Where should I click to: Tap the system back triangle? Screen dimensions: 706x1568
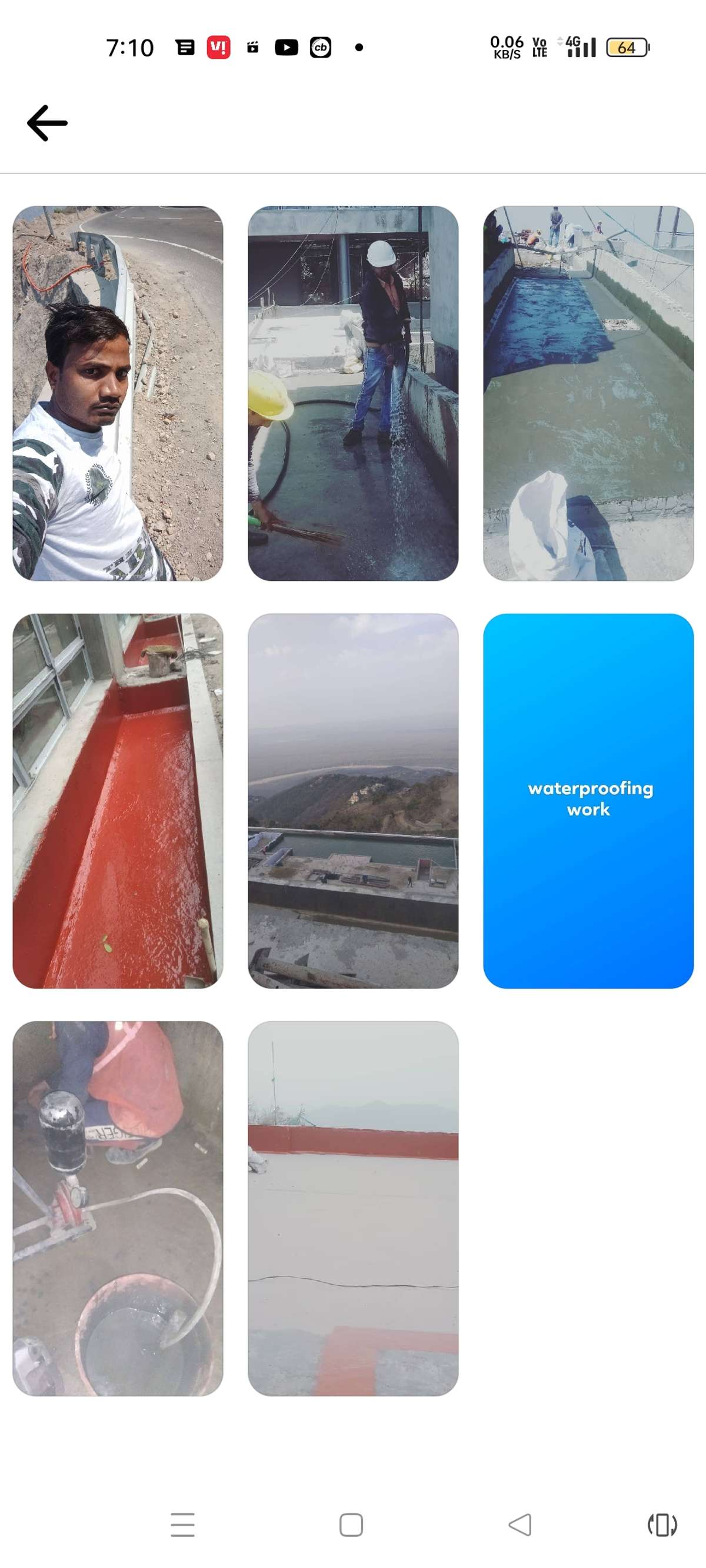pos(519,1524)
